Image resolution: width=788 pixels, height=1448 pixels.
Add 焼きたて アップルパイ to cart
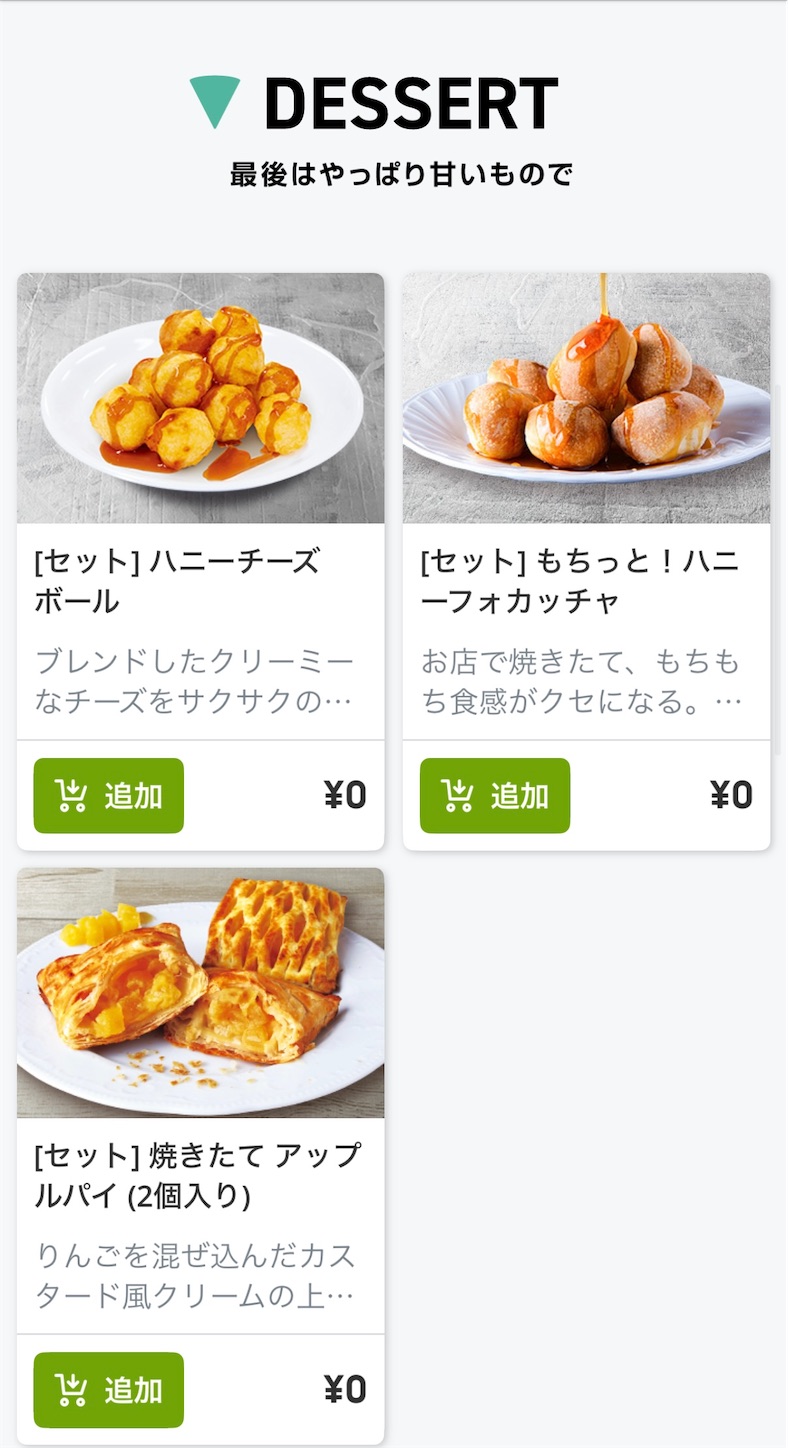(109, 1390)
